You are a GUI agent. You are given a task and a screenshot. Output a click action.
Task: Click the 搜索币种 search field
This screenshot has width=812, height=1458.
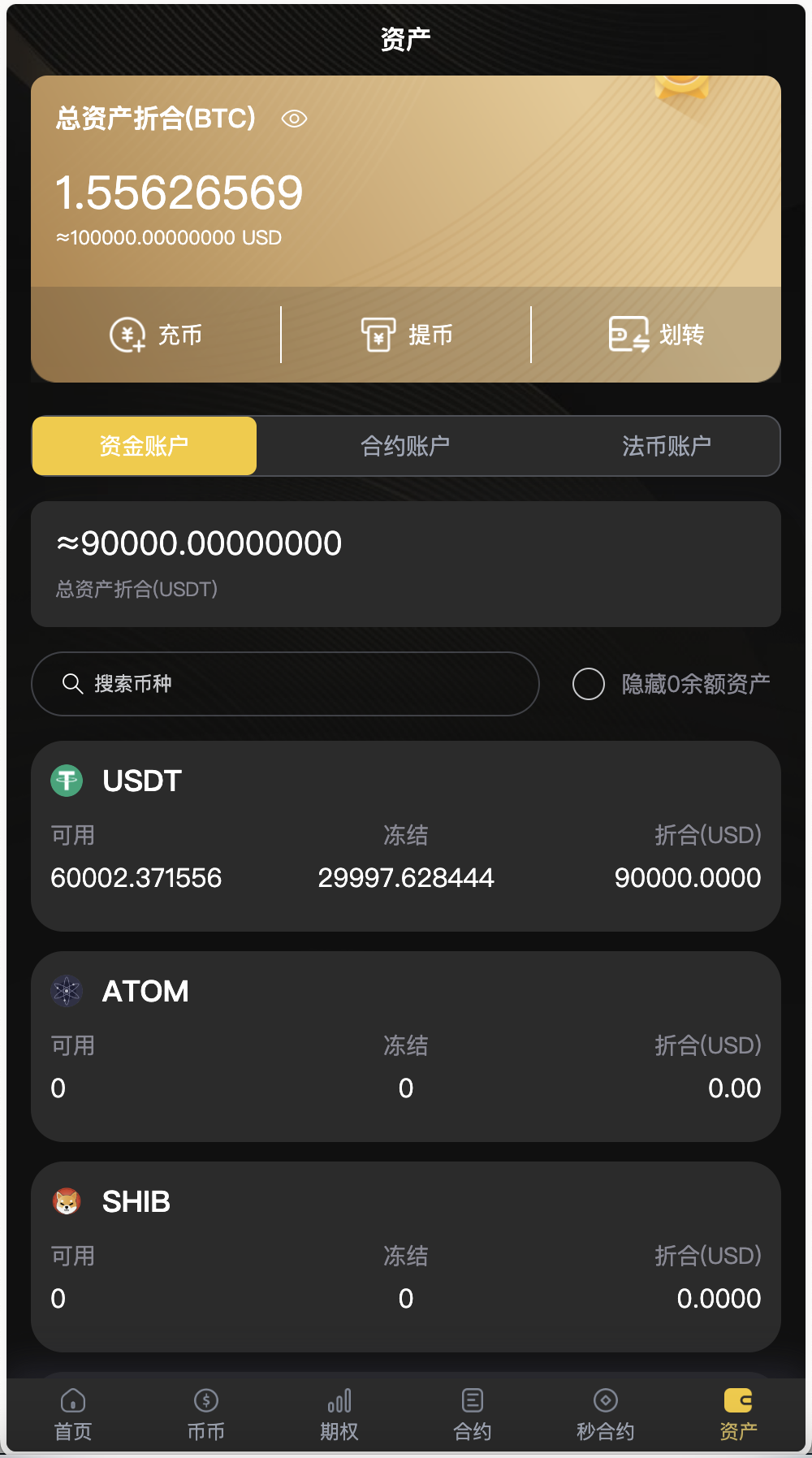point(284,684)
